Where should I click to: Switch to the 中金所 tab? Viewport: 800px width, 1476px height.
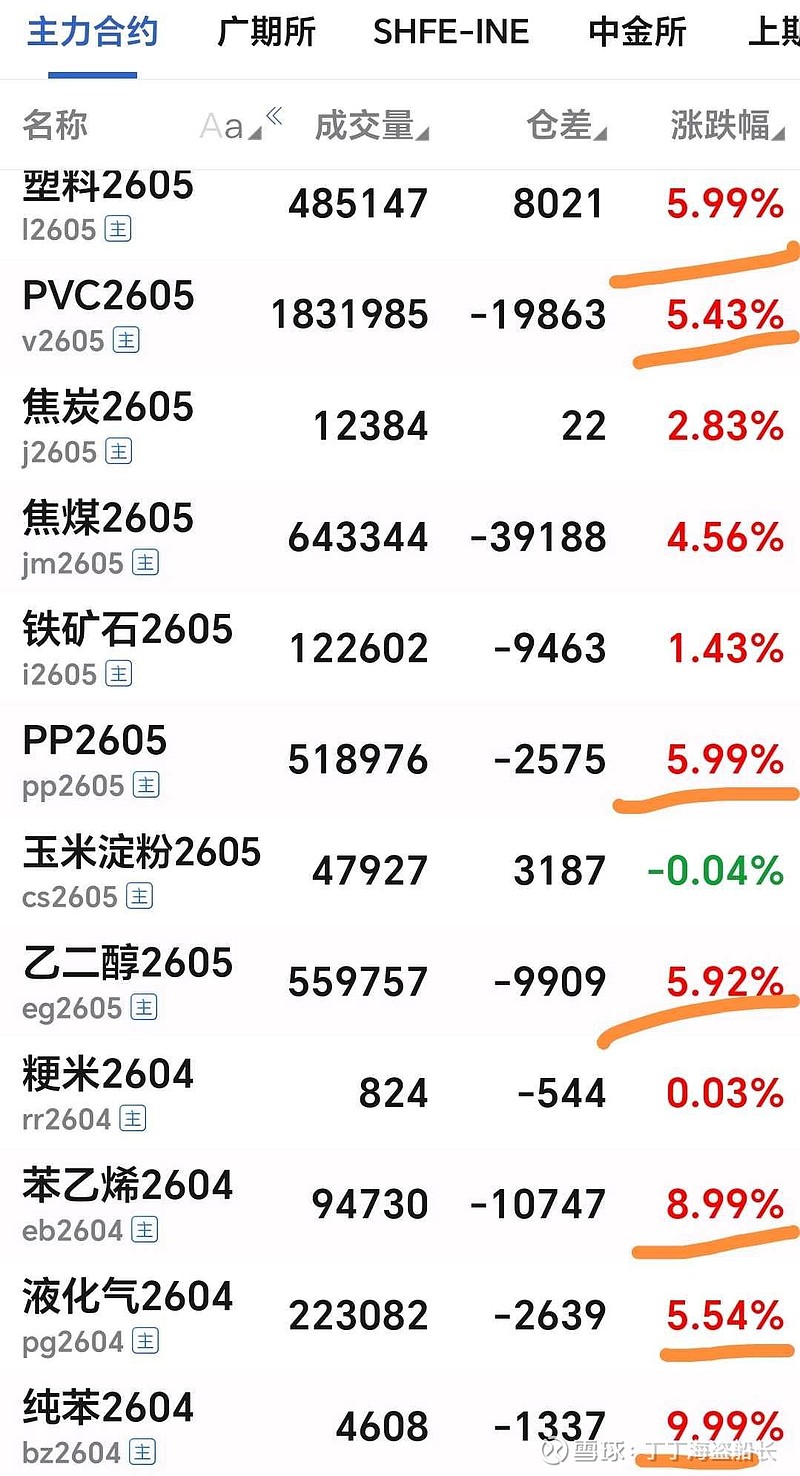(637, 32)
